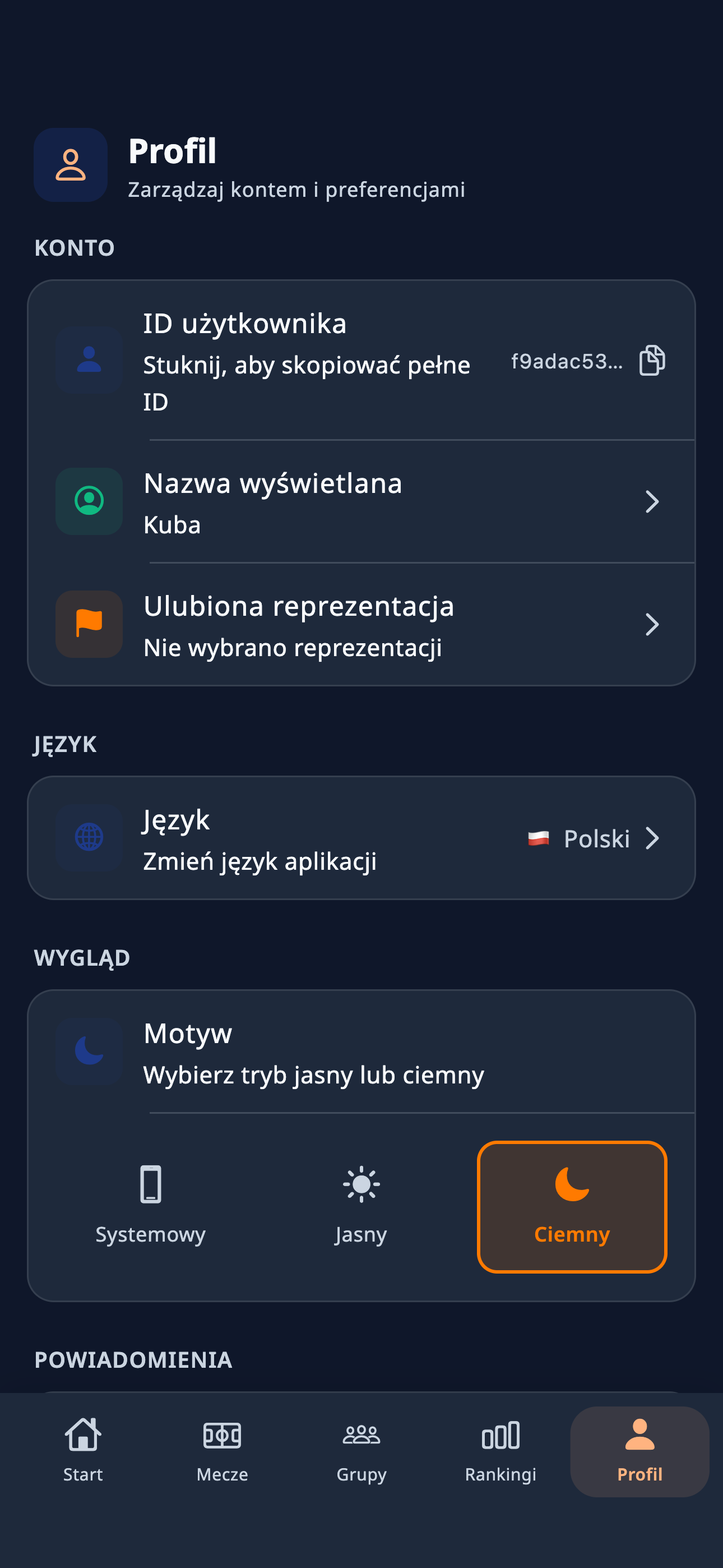Tap the orange flag icon for Ulubiona reprezentacja
Image resolution: width=723 pixels, height=1568 pixels.
tap(89, 624)
